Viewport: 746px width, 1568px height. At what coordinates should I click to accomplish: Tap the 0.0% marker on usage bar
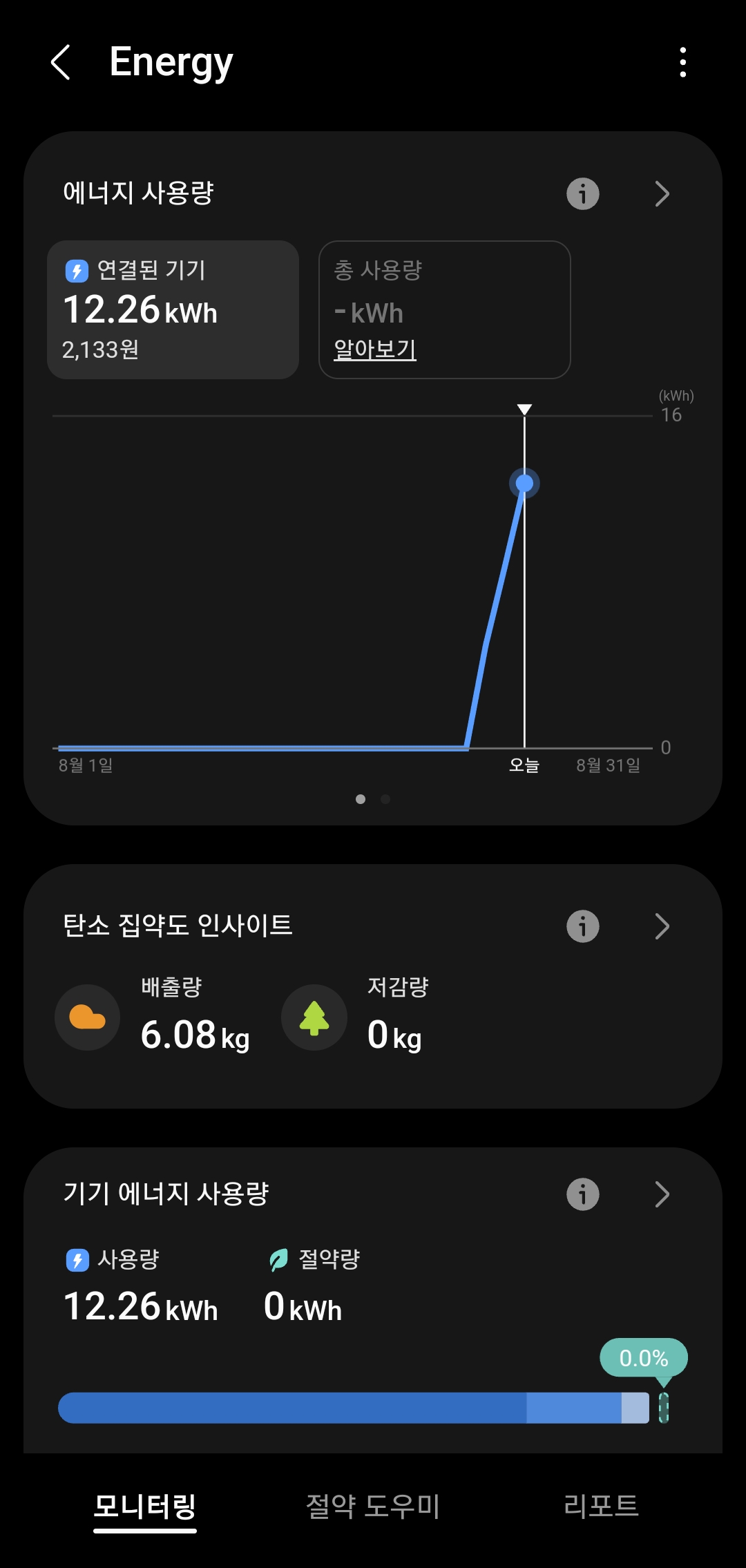pyautogui.click(x=642, y=1357)
